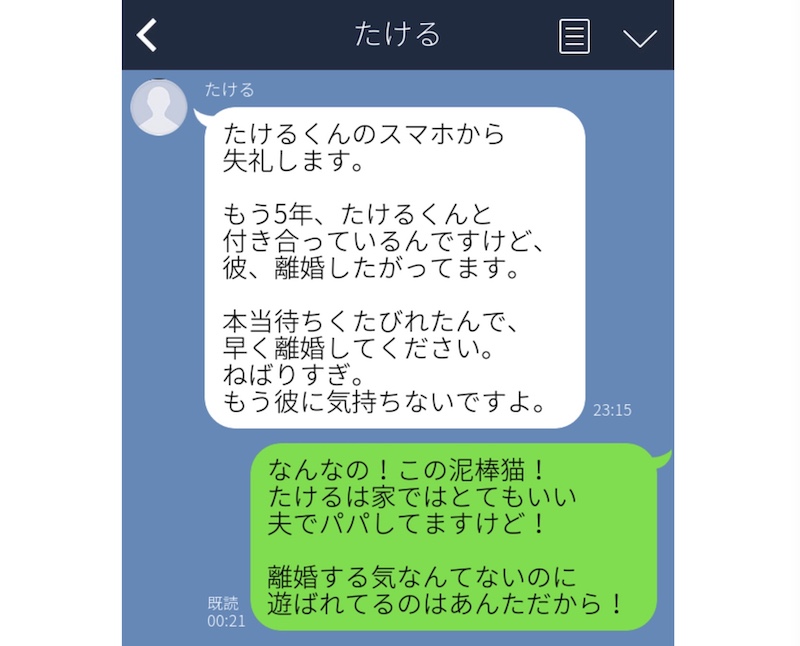Screen dimensions: 800x646
Task: Open the notes icon in header
Action: (573, 36)
